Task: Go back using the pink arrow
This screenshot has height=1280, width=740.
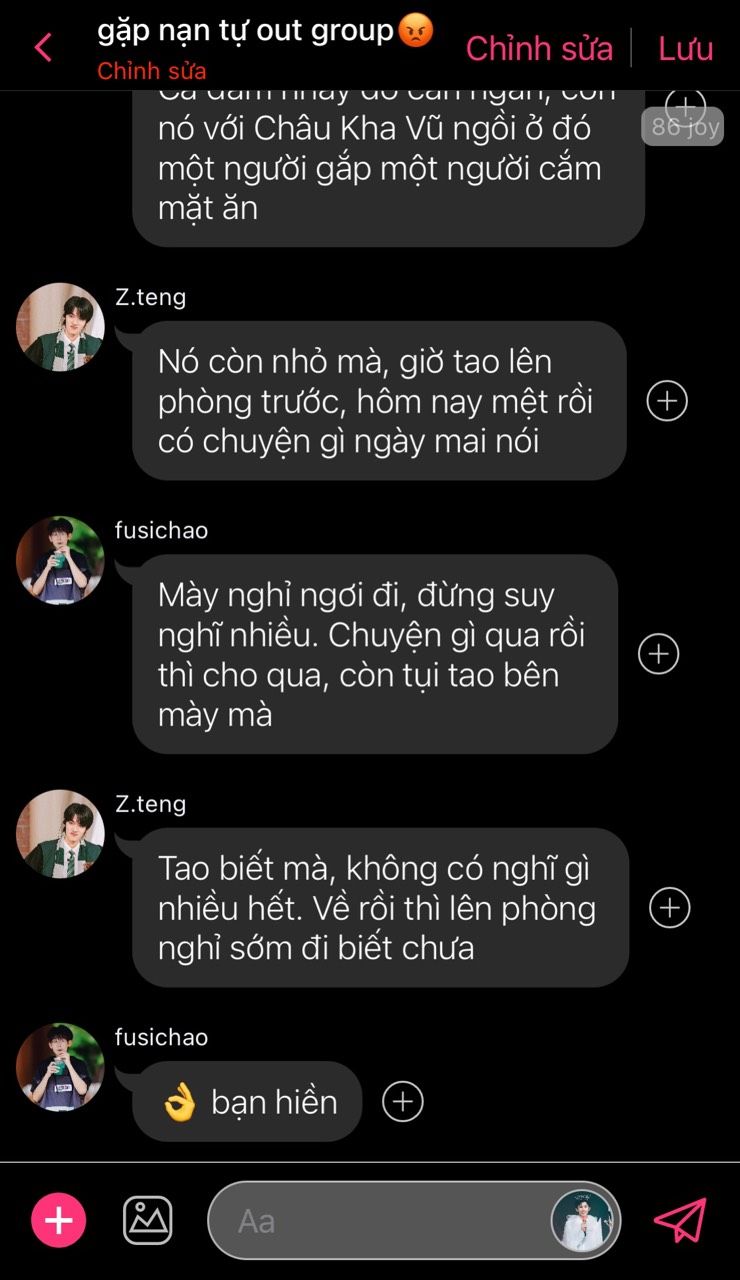Action: pos(43,47)
